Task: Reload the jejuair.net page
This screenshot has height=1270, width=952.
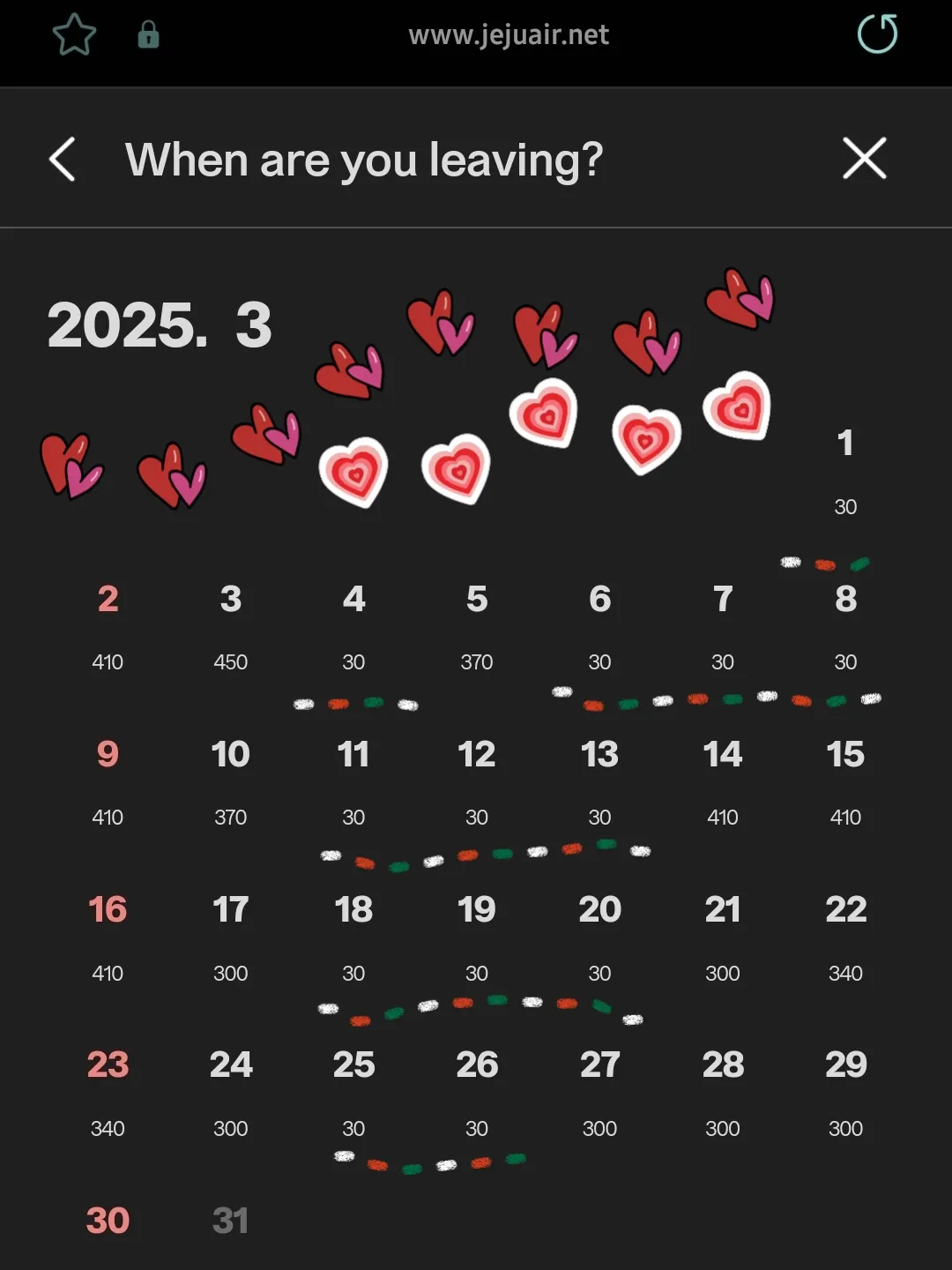Action: [x=877, y=35]
